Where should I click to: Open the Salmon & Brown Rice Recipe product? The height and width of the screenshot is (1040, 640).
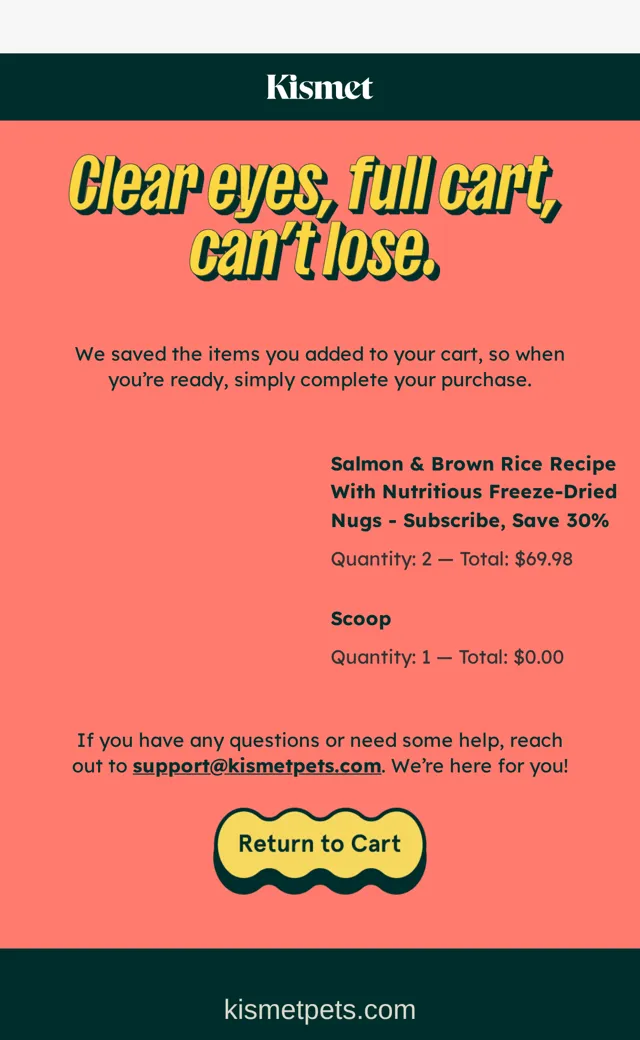point(474,491)
